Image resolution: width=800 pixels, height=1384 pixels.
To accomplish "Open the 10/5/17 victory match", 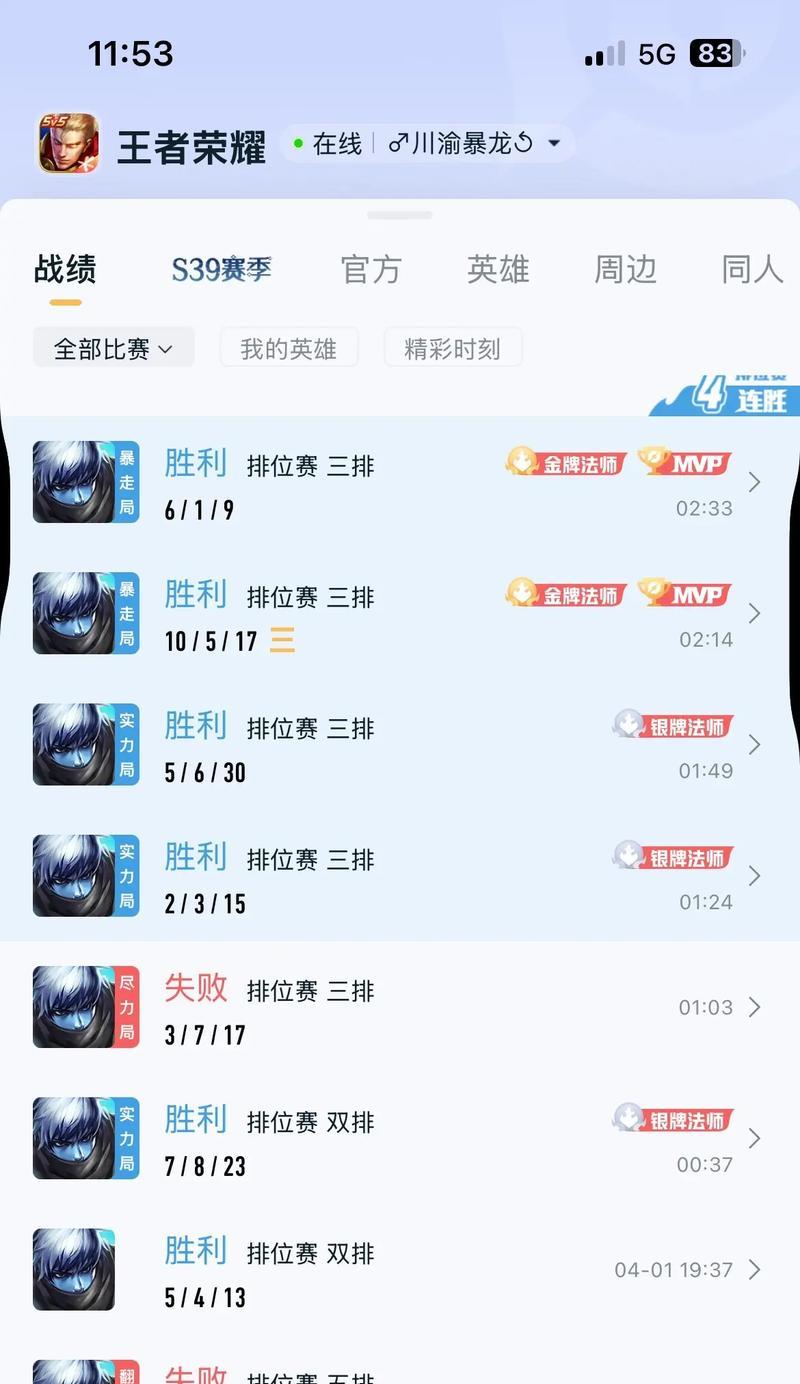I will click(400, 614).
